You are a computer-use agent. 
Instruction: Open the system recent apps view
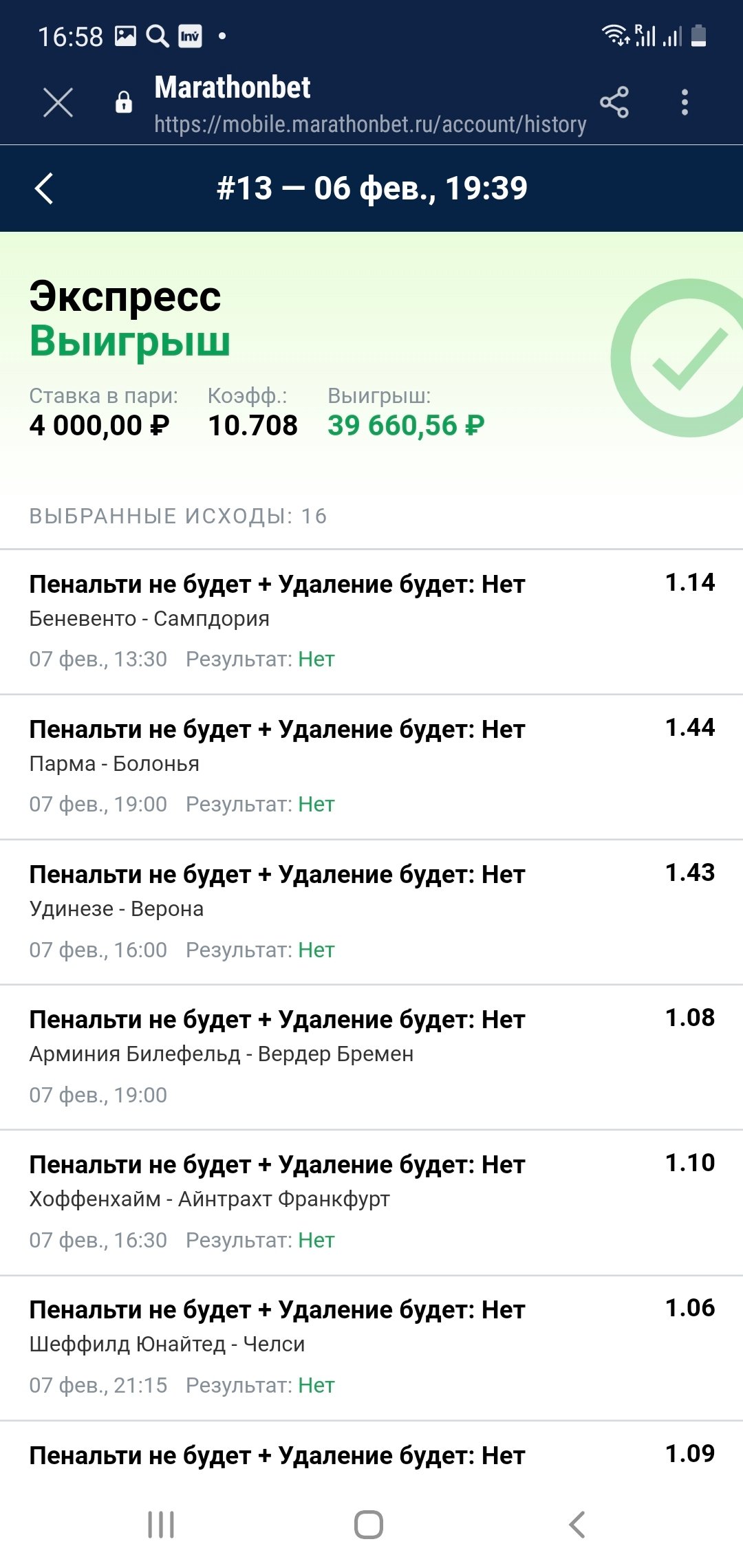(x=161, y=1525)
